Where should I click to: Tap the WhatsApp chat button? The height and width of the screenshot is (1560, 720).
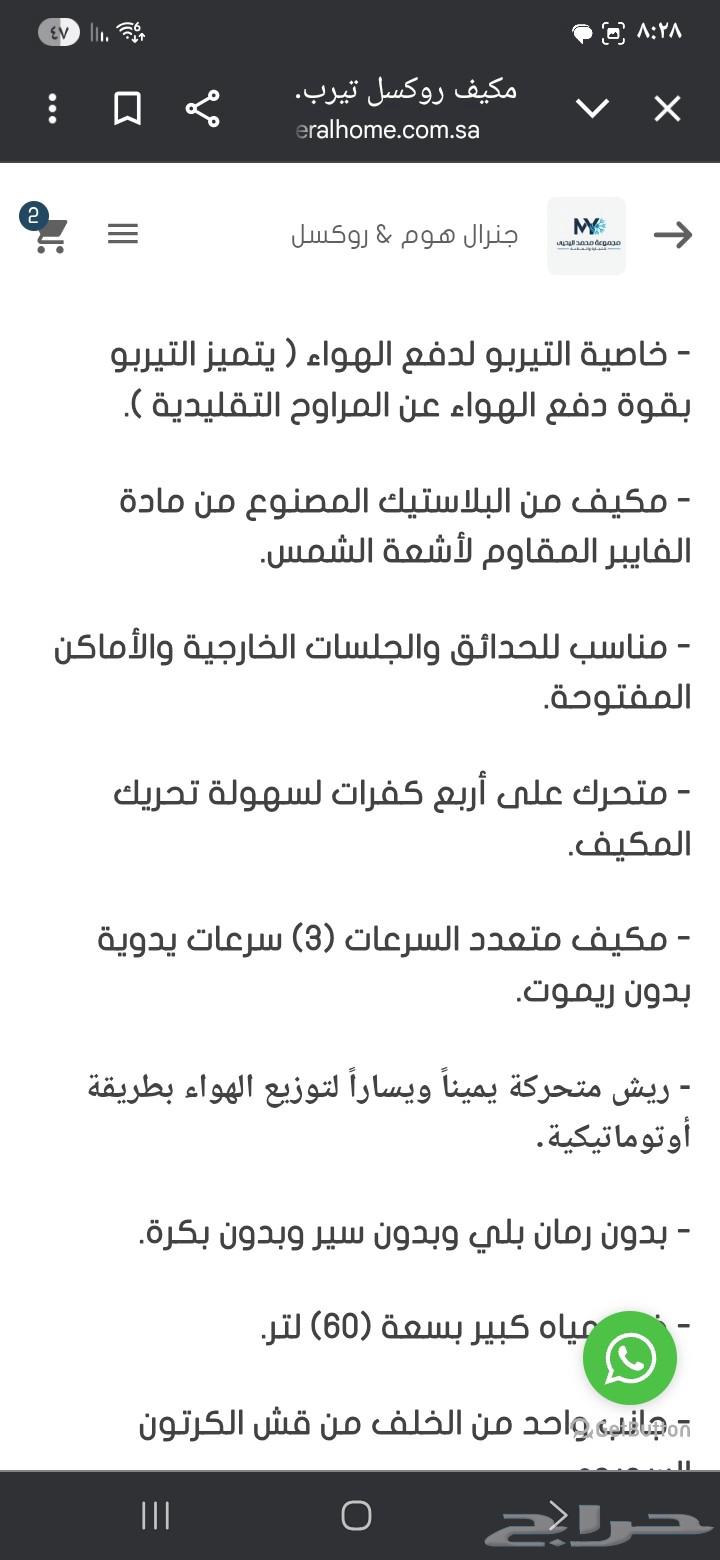click(631, 1358)
